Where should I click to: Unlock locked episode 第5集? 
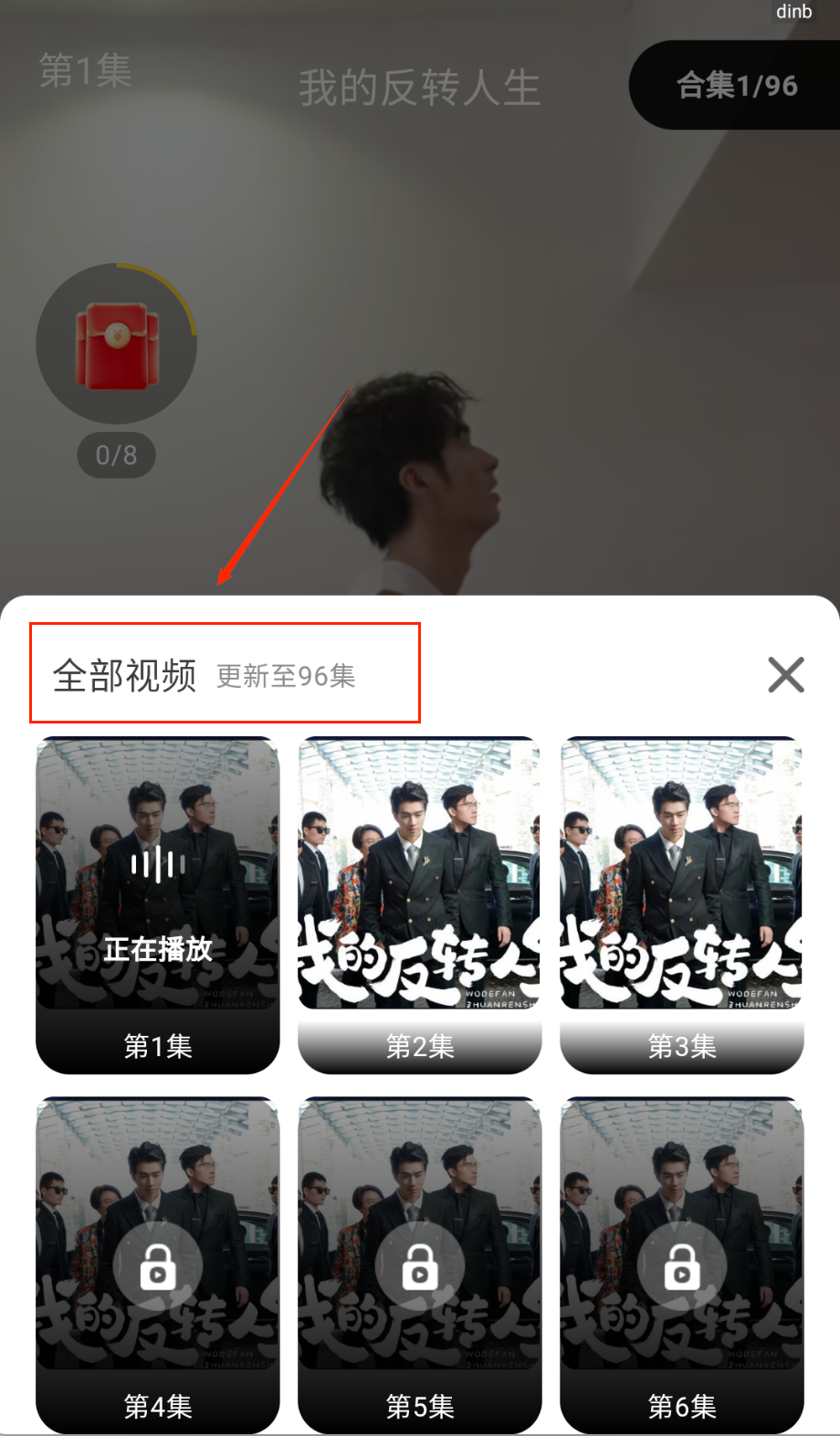[420, 1265]
